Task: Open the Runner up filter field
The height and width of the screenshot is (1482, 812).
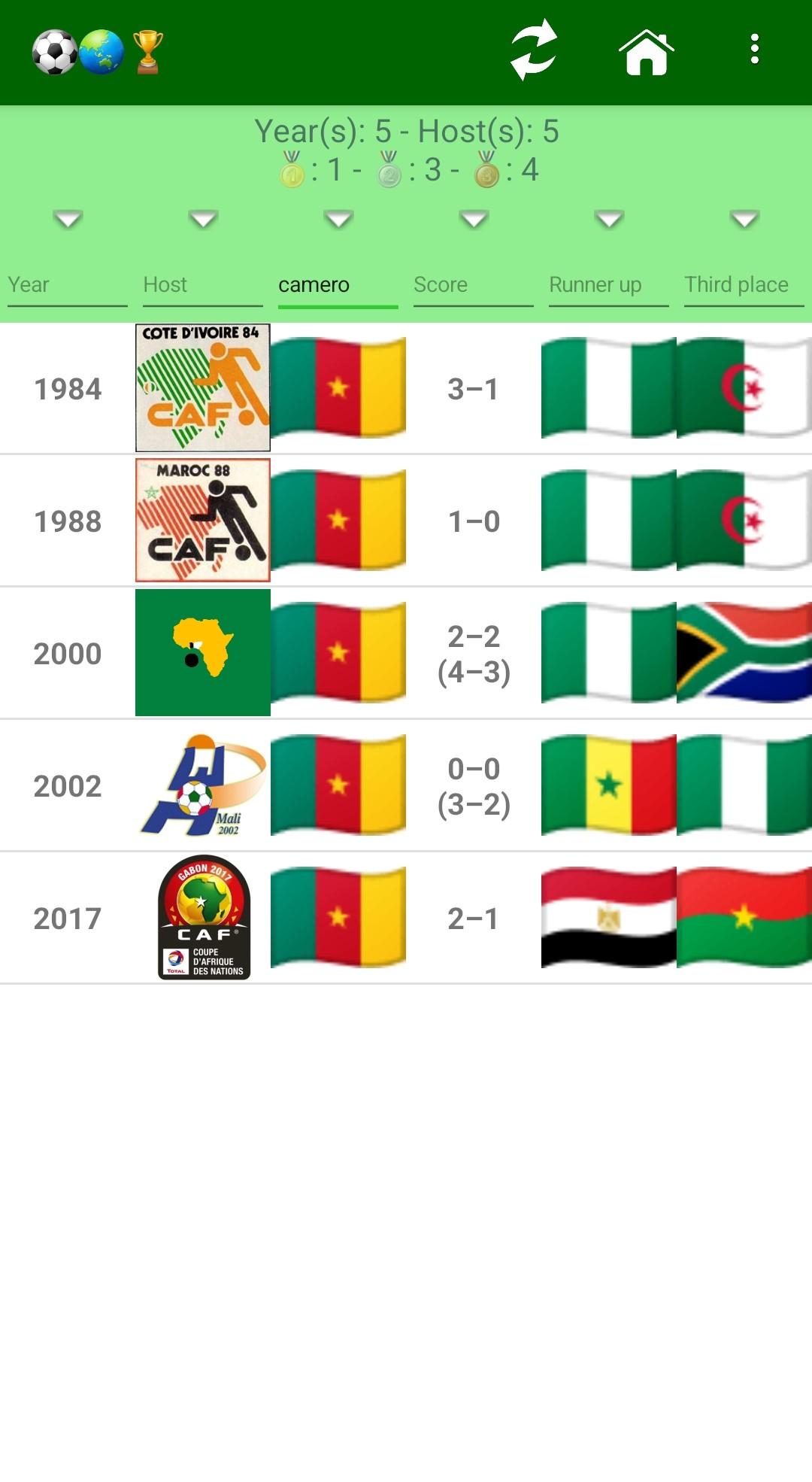Action: click(x=608, y=285)
